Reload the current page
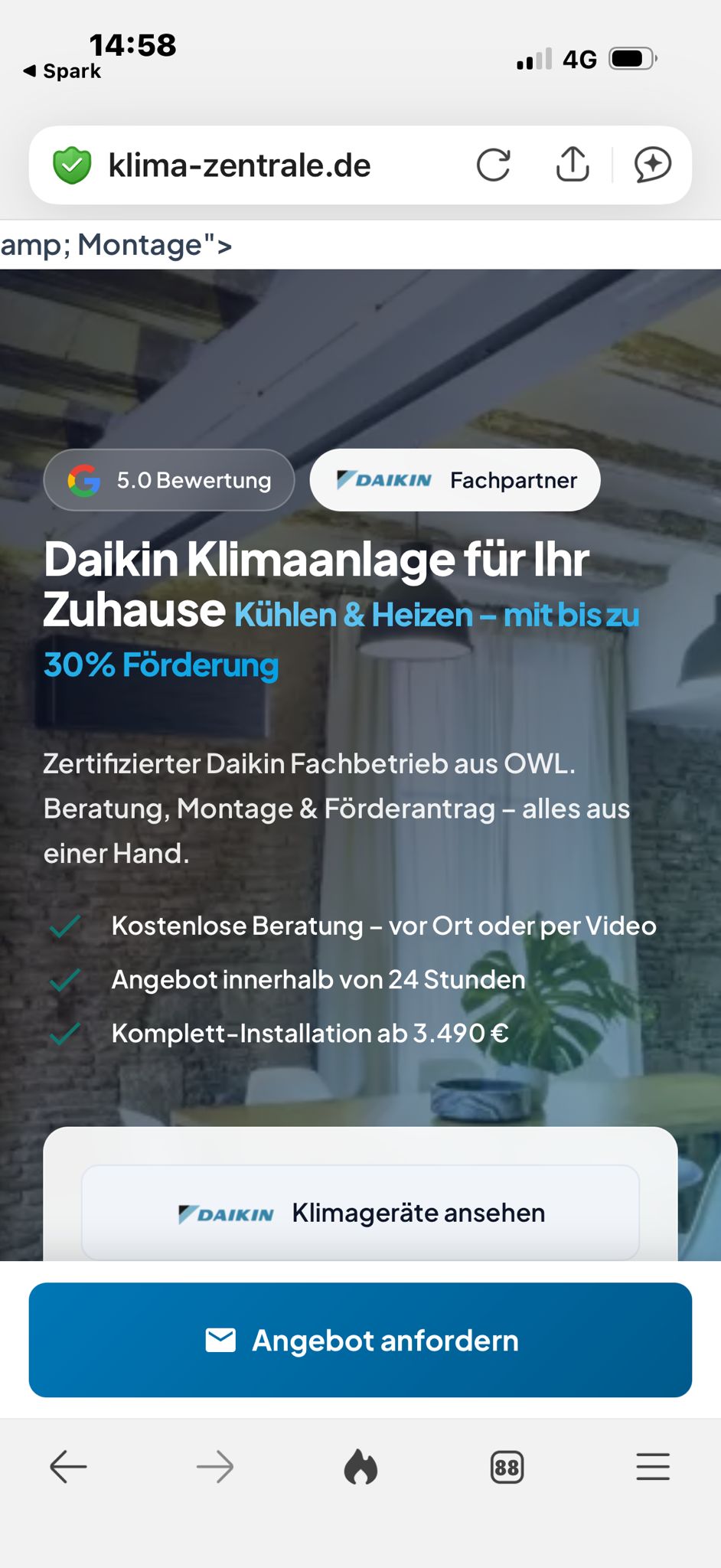 click(x=493, y=165)
